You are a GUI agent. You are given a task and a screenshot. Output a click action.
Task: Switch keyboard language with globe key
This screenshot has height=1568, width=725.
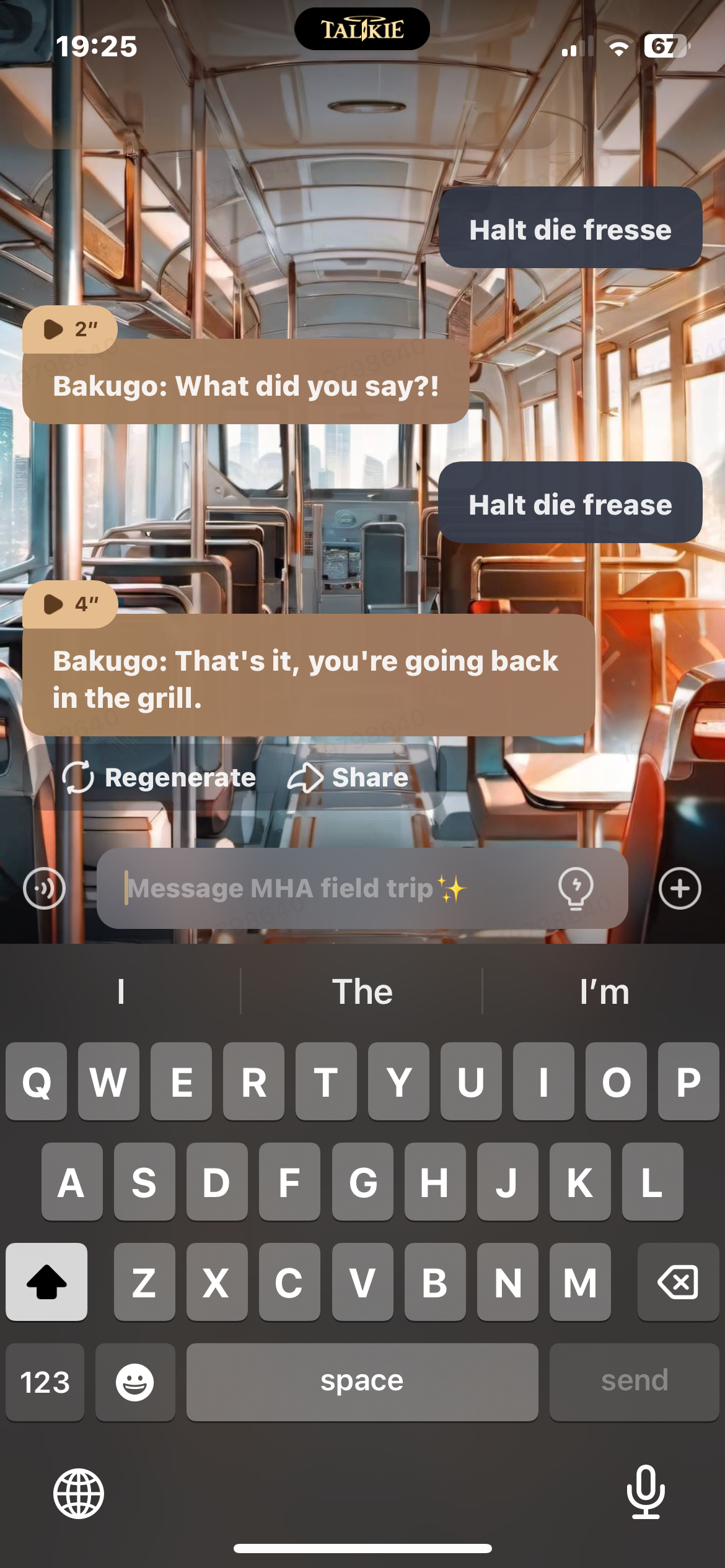coord(79,1494)
